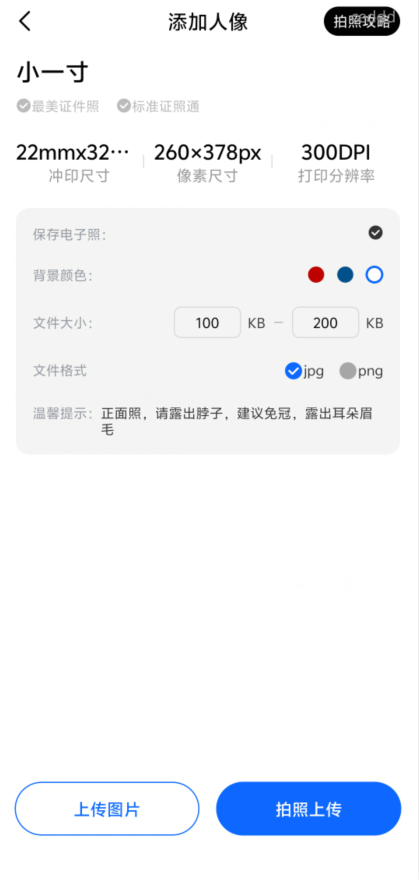Edit the maximum file size field 200
The width and height of the screenshot is (419, 879).
point(326,322)
